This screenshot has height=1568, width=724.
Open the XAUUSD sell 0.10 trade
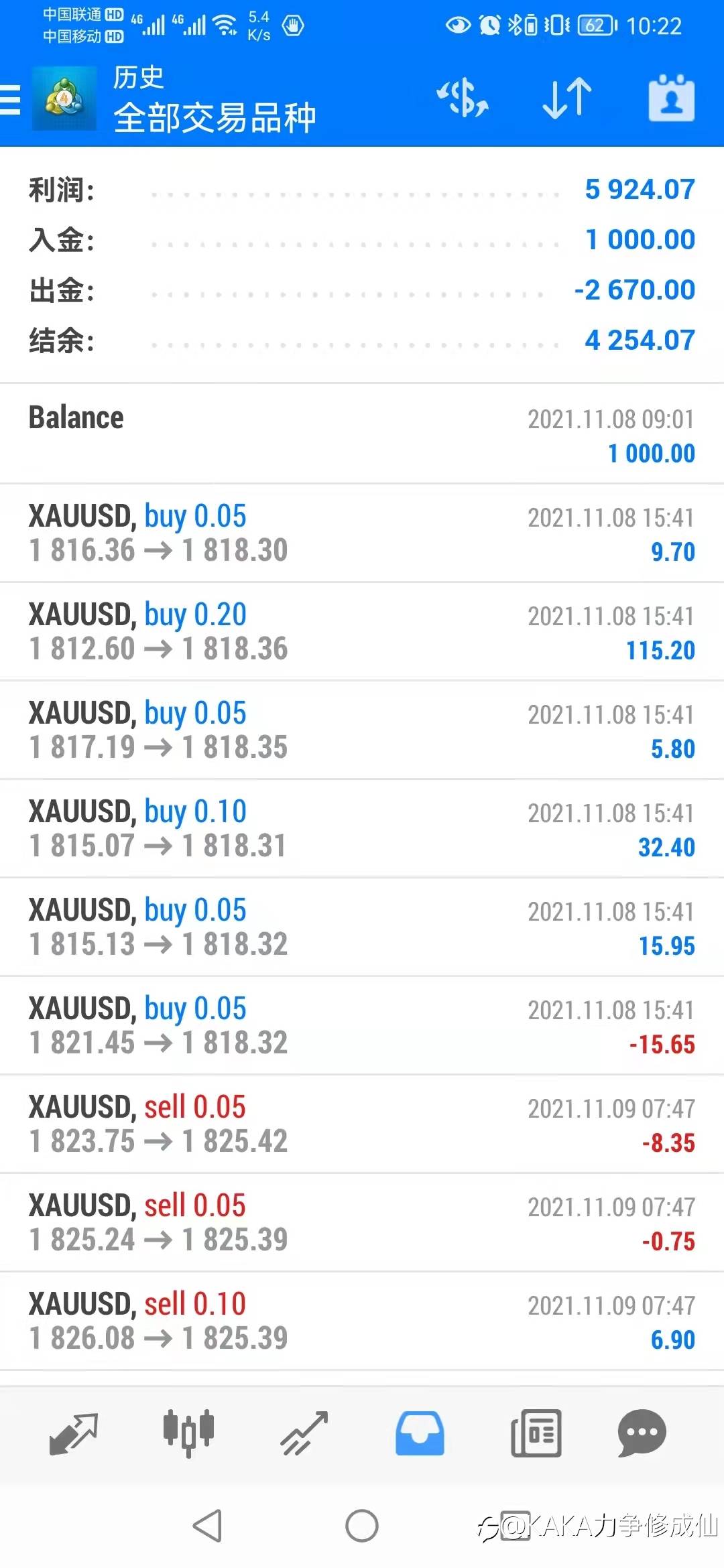(362, 1321)
